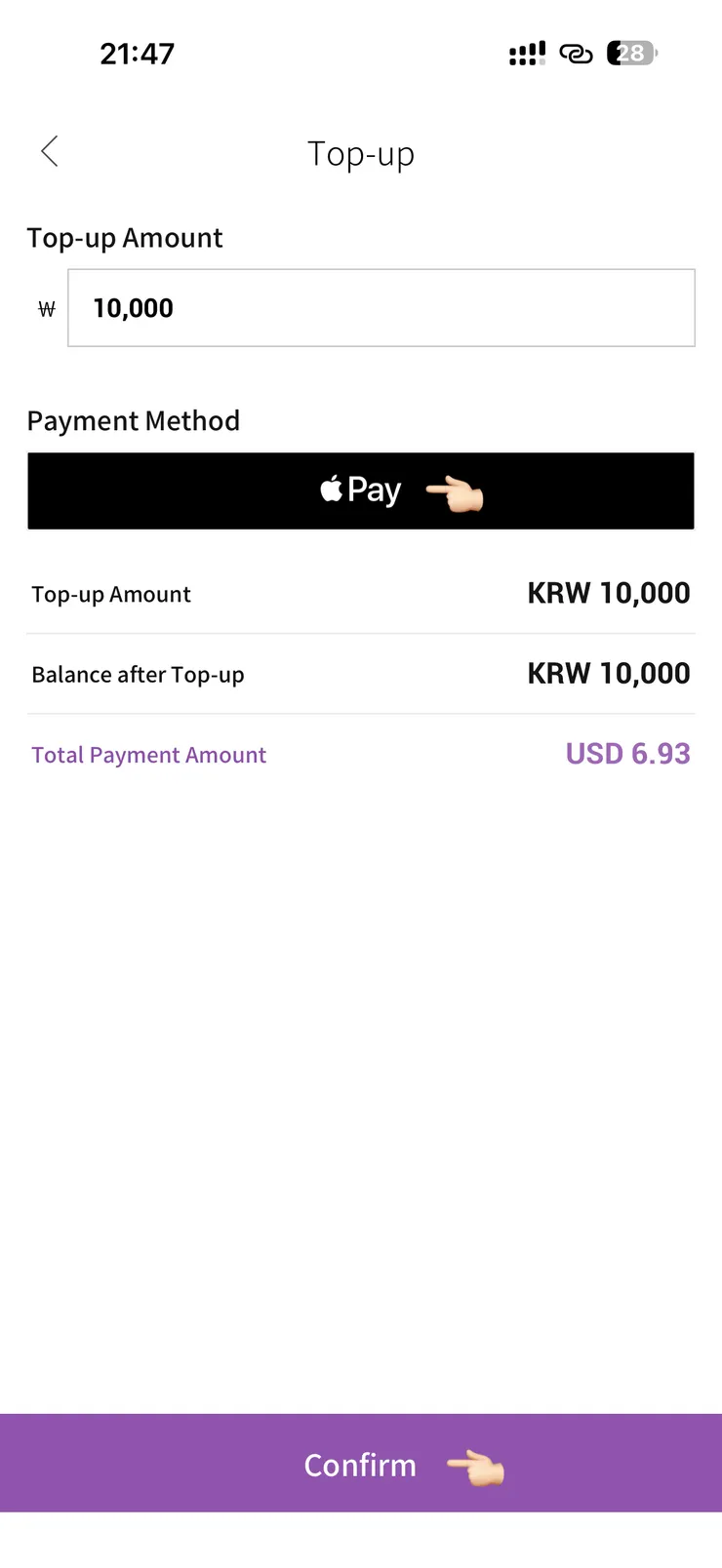Edit the Top-up Amount field
This screenshot has width=722, height=1568.
pyautogui.click(x=381, y=308)
